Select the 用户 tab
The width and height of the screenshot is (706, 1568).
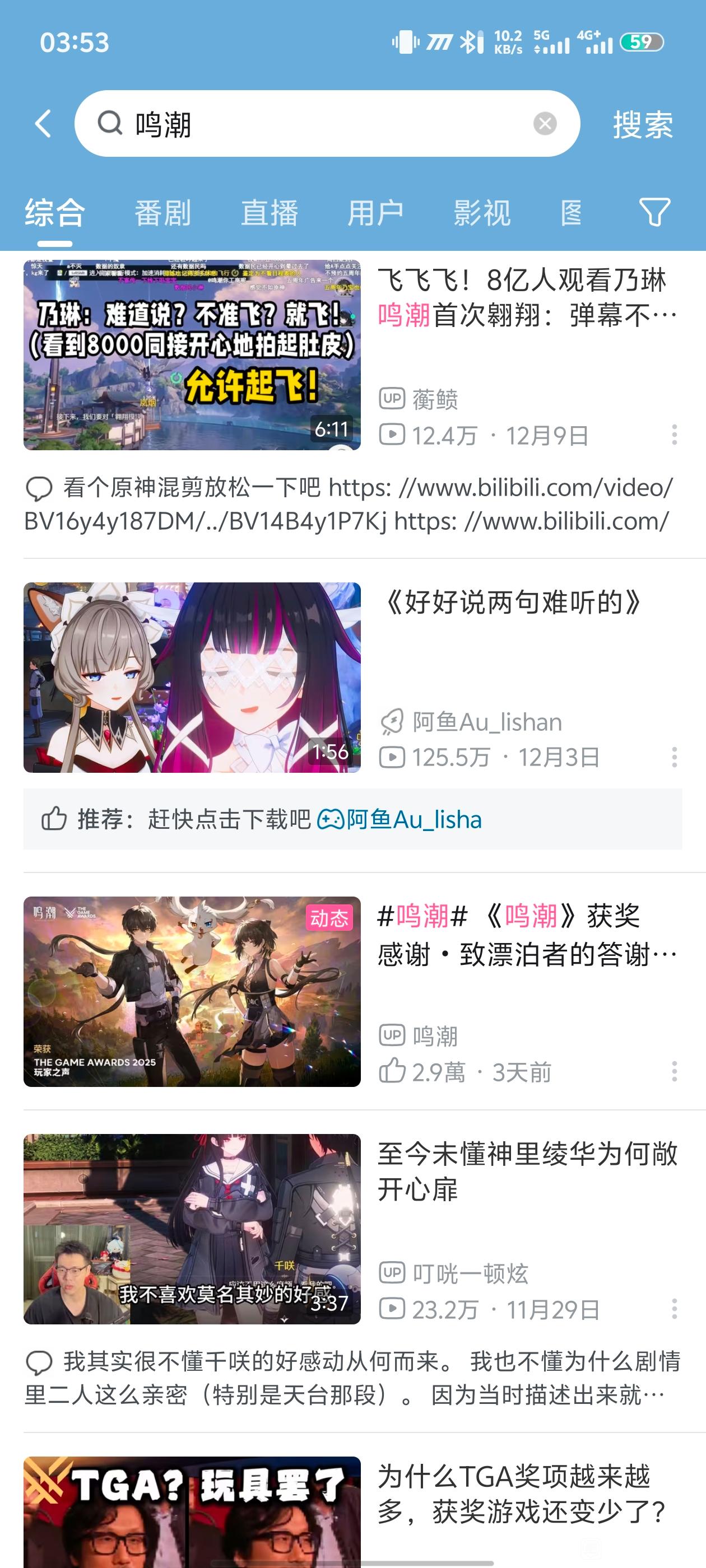pyautogui.click(x=375, y=213)
